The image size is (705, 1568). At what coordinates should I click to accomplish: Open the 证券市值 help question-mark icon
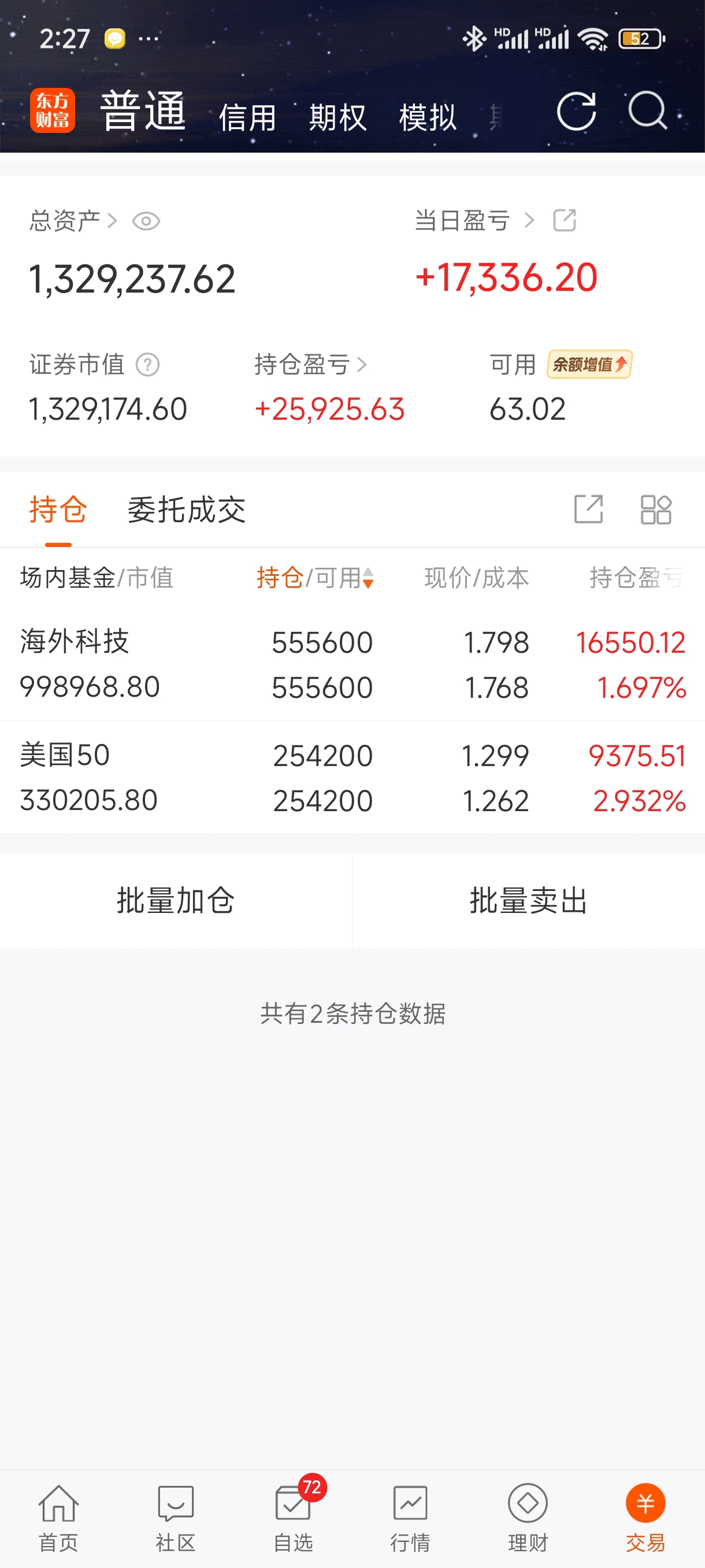click(x=148, y=365)
